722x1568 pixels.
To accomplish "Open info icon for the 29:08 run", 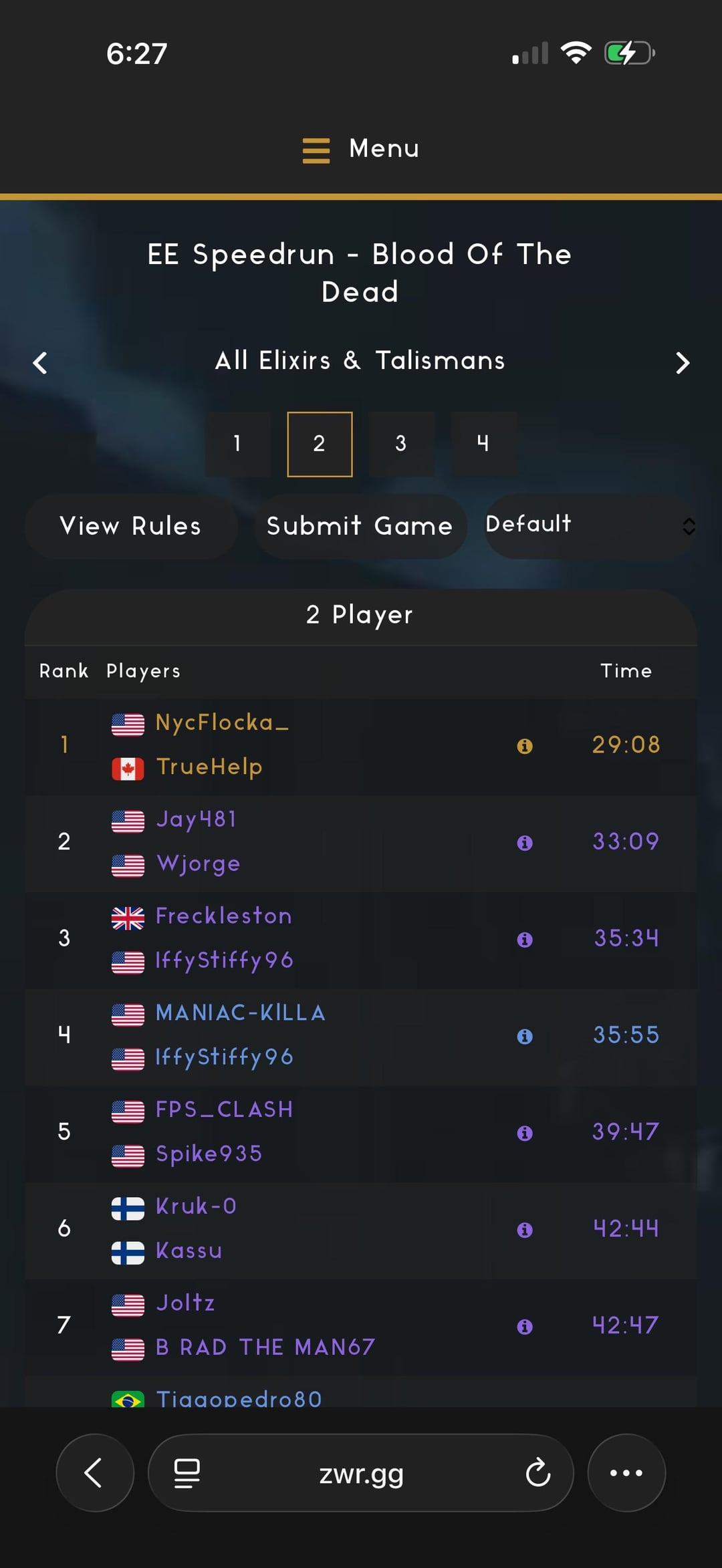I will click(x=525, y=746).
